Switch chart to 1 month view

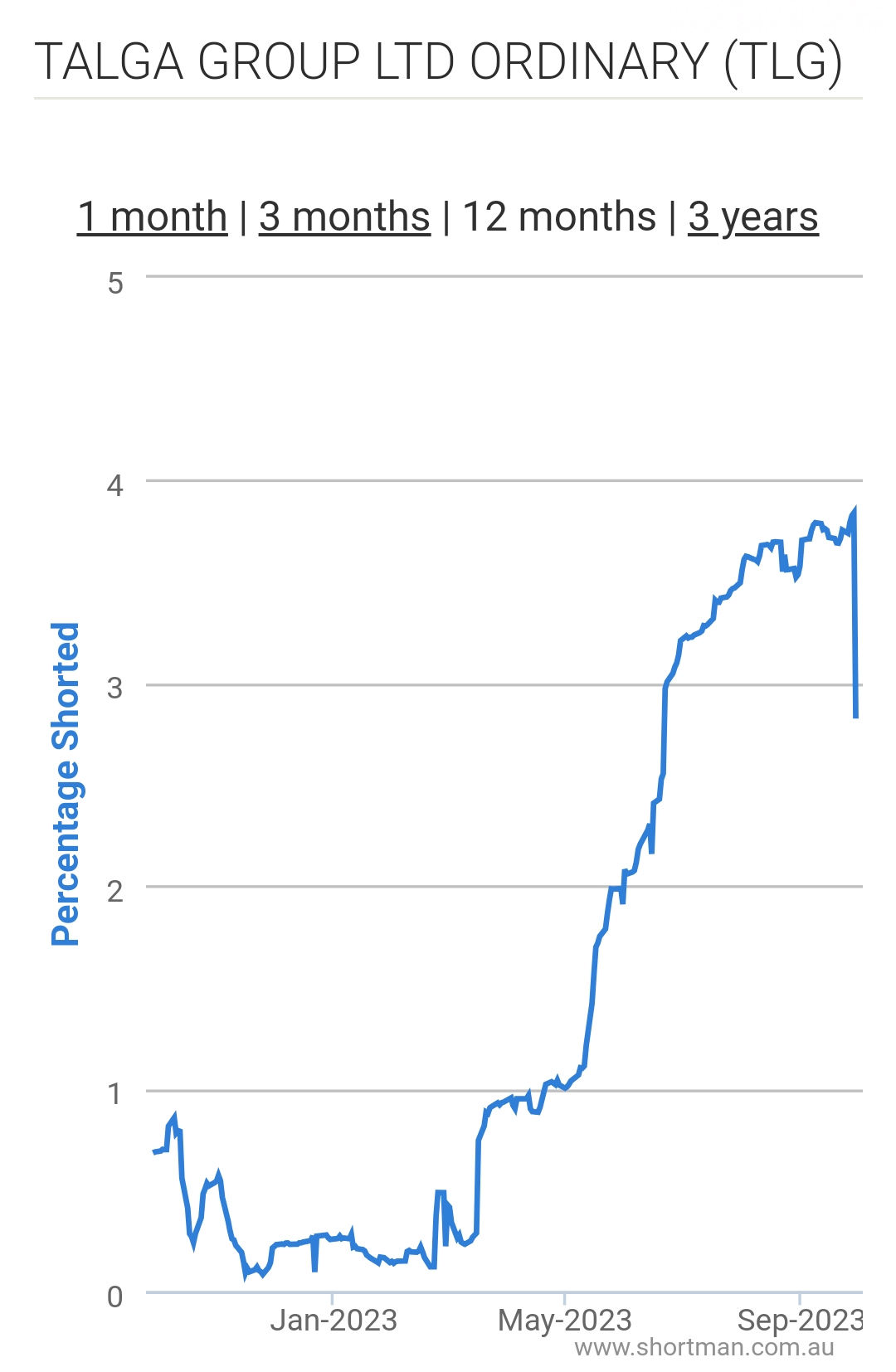pyautogui.click(x=152, y=217)
